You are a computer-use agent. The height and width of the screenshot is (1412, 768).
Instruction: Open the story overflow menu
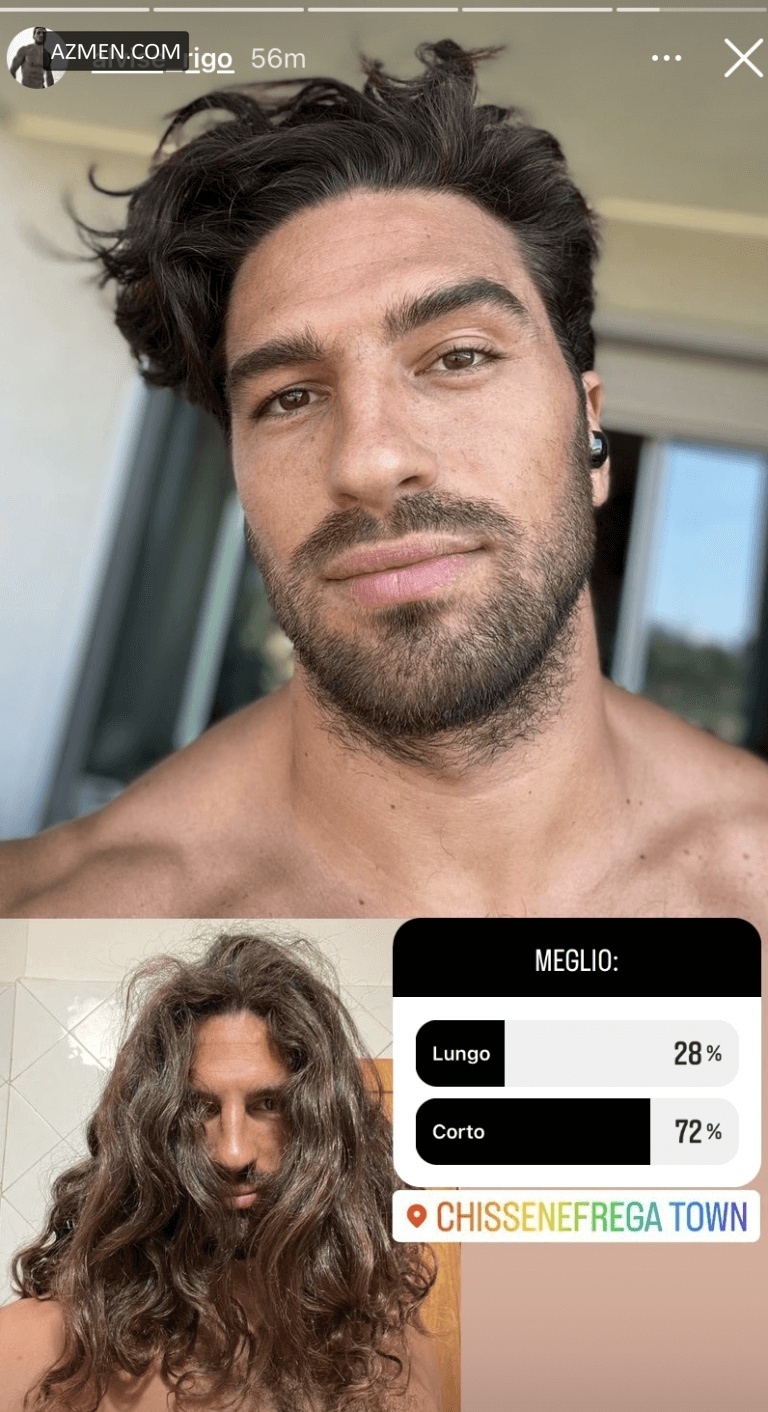coord(666,59)
